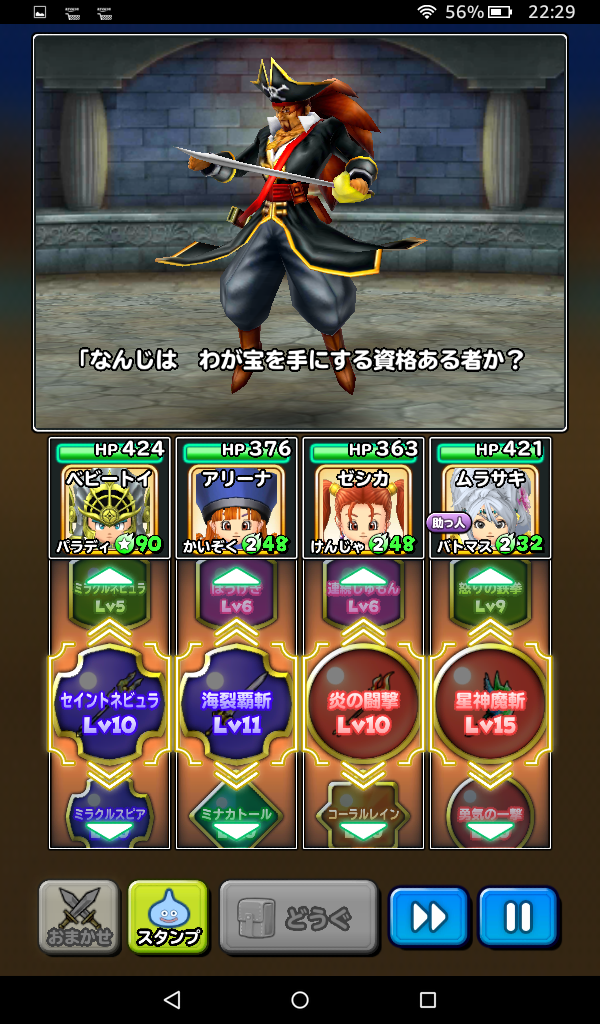The image size is (600, 1024).
Task: Open アリーナ character card
Action: coord(236,498)
